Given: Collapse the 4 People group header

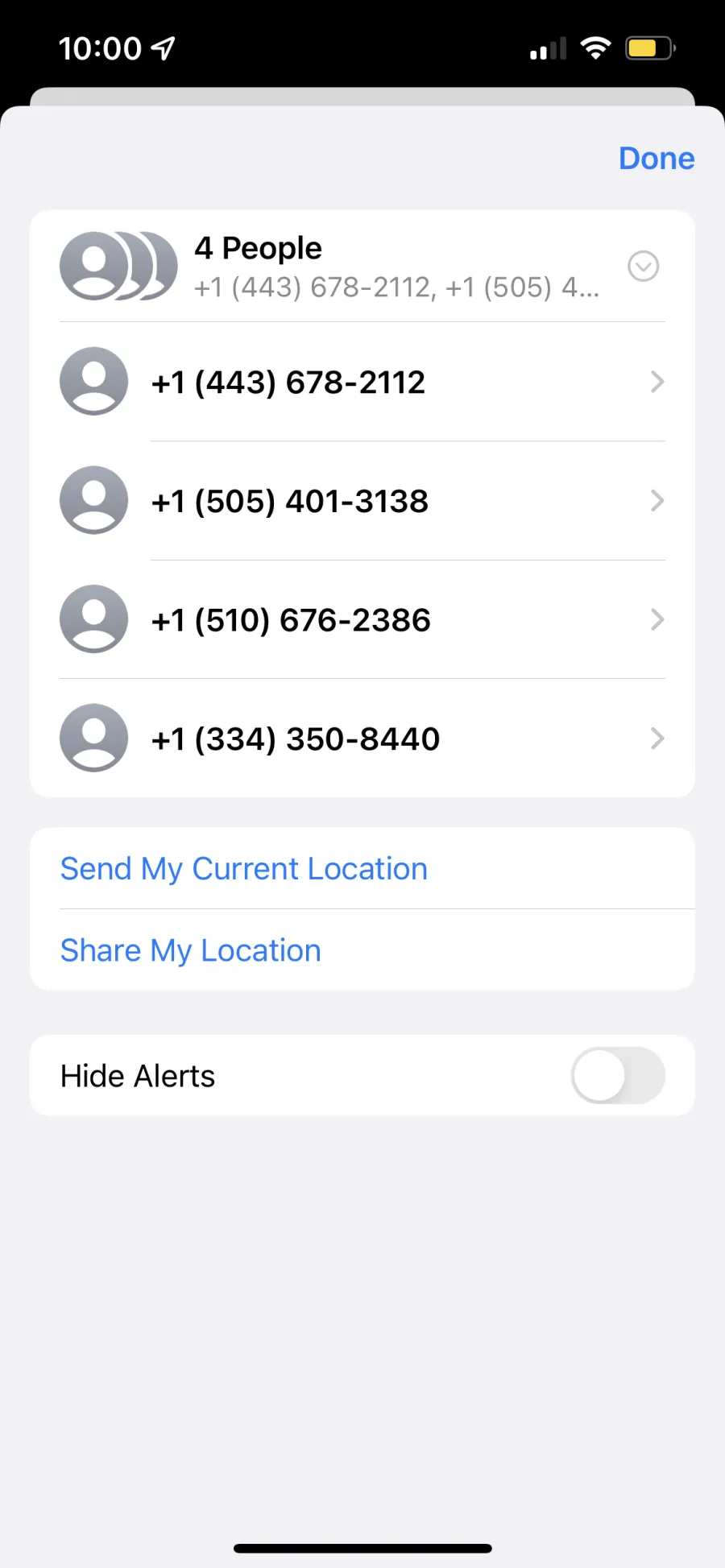Looking at the screenshot, I should (x=643, y=266).
